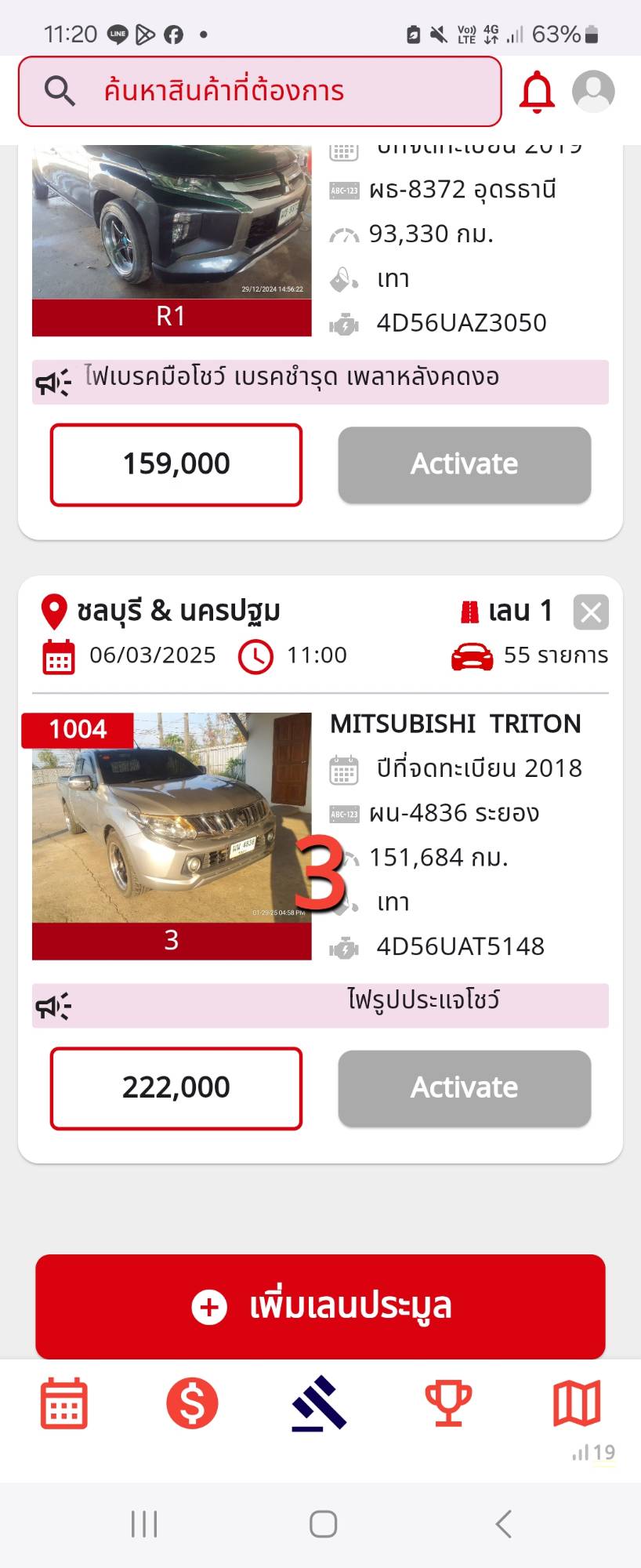Add an auction lane with เพิ่มเลนประมูล
Image resolution: width=641 pixels, height=1568 pixels.
point(320,1306)
